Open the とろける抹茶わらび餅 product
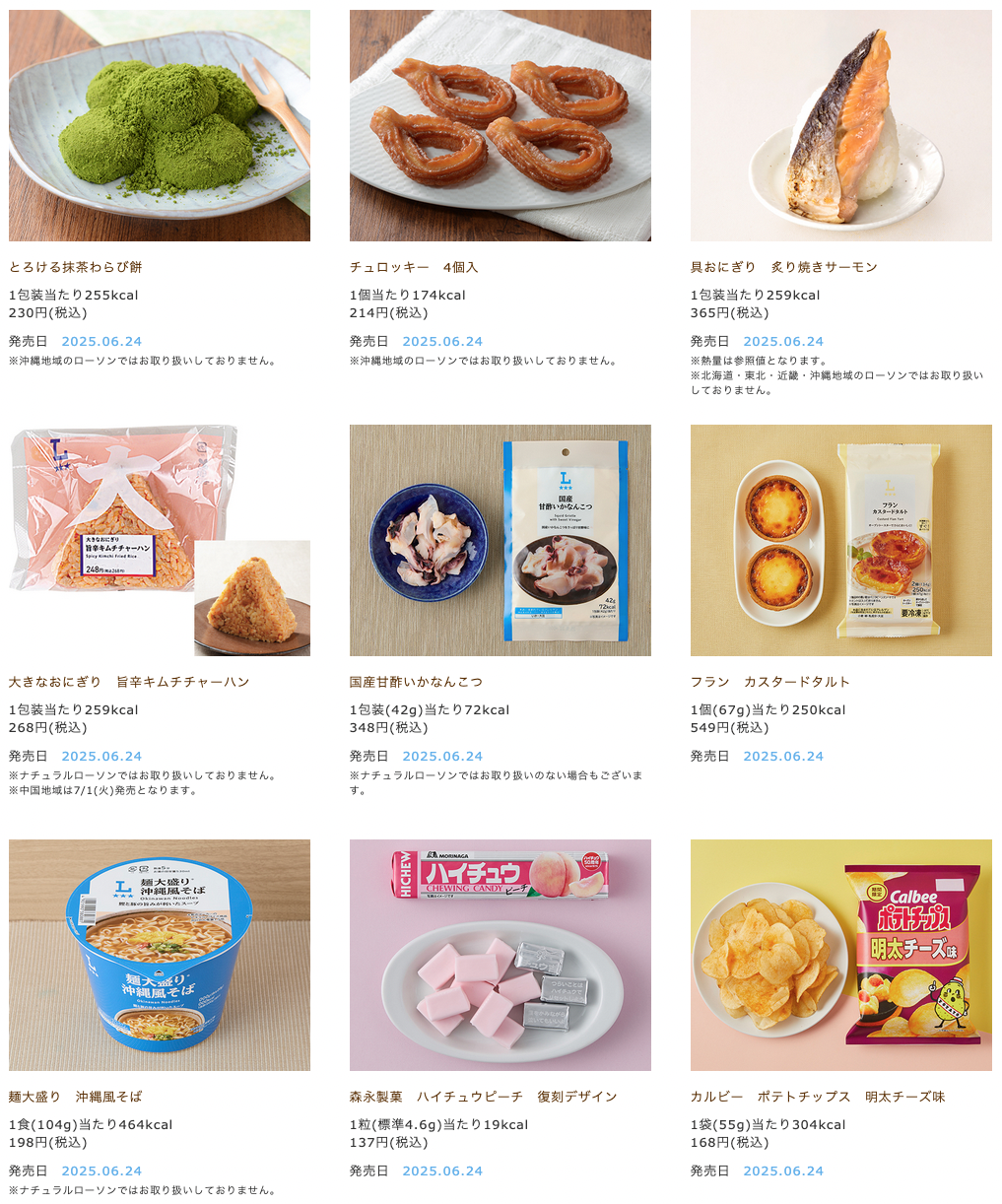 (76, 267)
